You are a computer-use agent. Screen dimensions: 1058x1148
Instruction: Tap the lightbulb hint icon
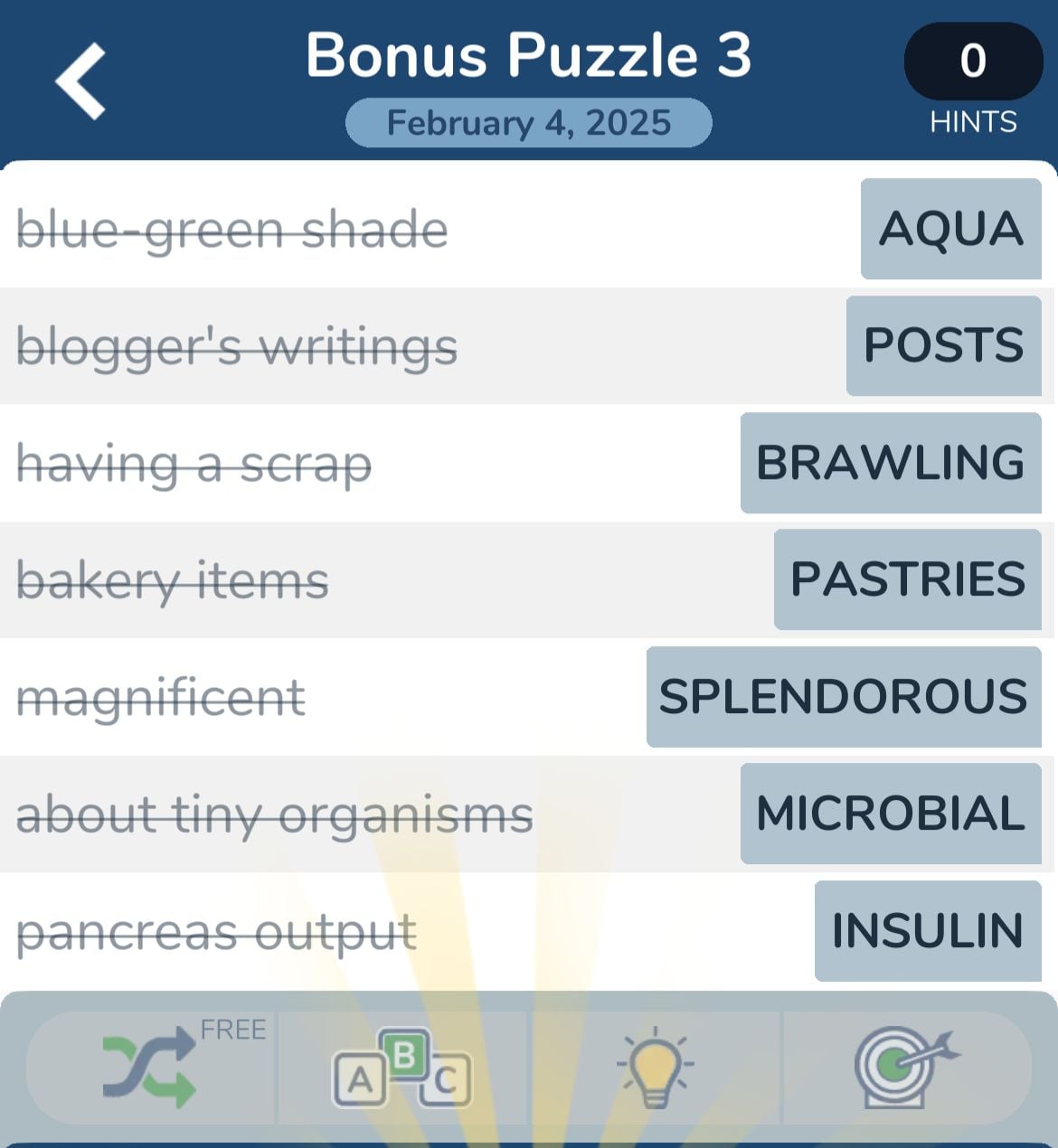[x=656, y=1067]
